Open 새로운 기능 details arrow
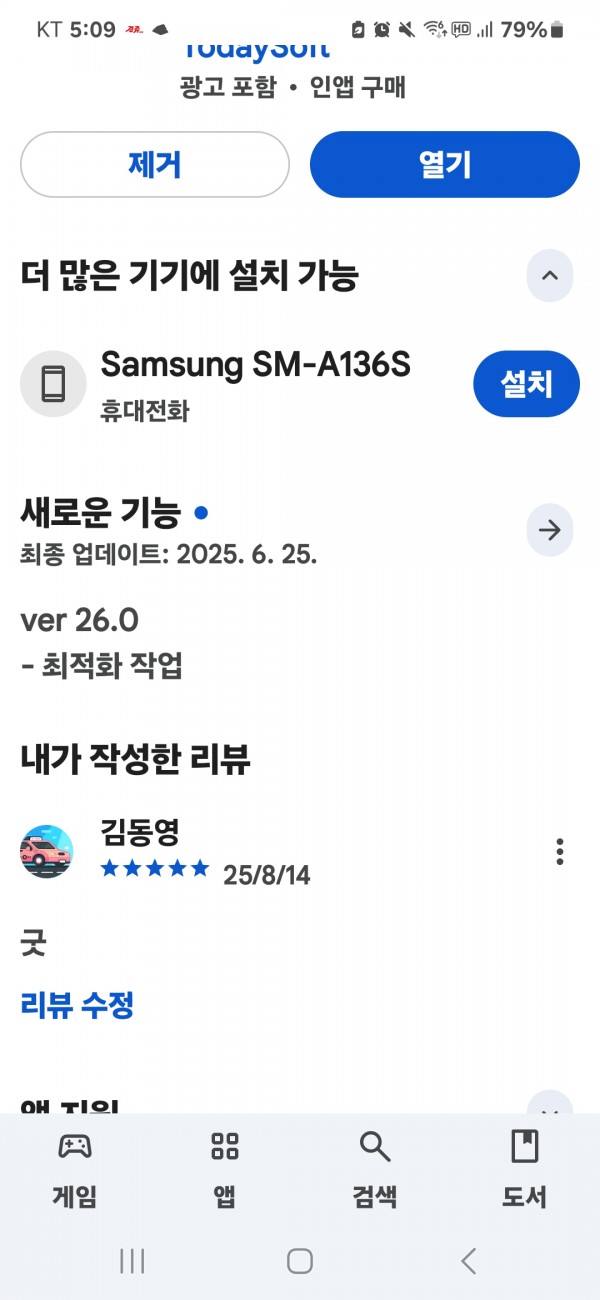Screen dimensions: 600x1300 (x=550, y=530)
